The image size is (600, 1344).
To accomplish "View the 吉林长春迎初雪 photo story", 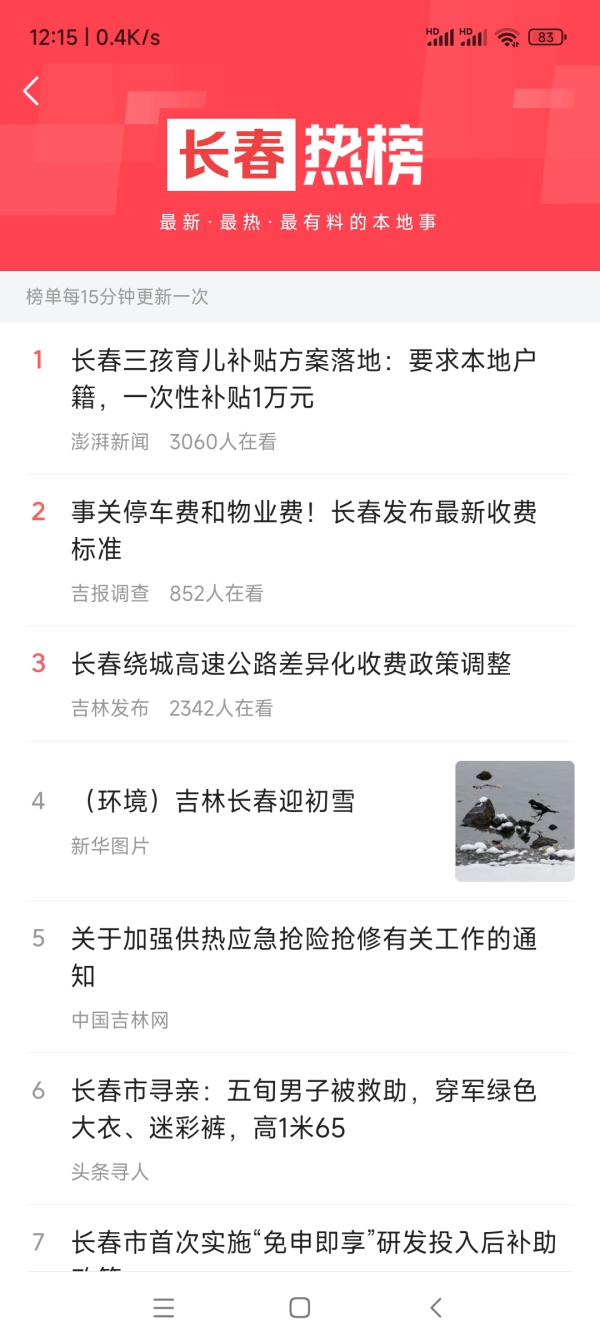I will (x=214, y=802).
